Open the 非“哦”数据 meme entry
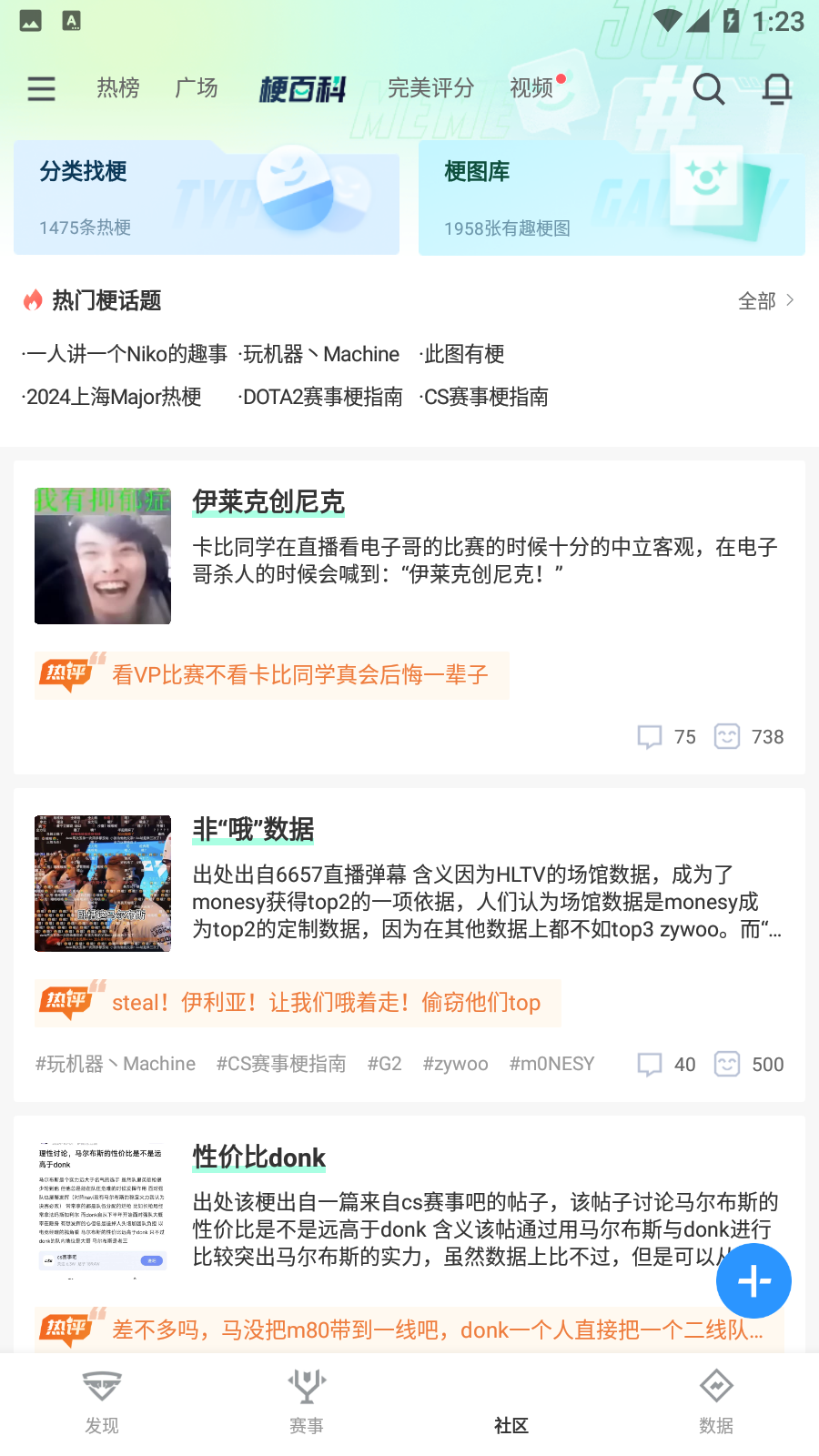819x1456 pixels. pyautogui.click(x=253, y=829)
